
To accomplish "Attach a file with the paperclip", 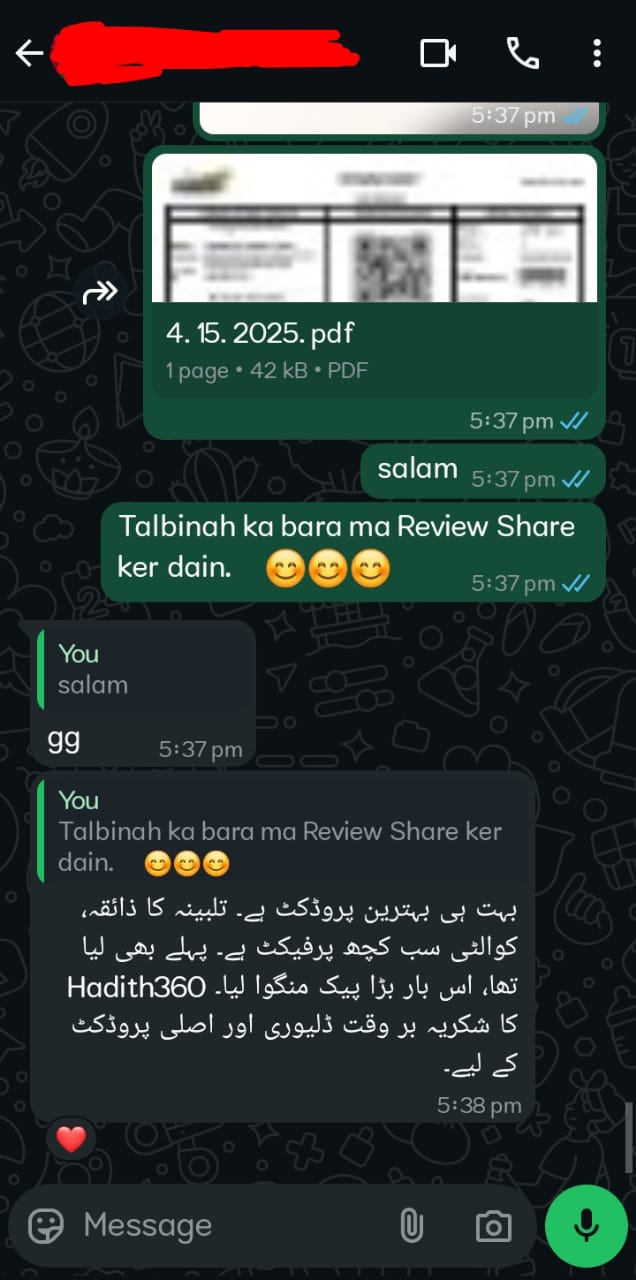I will click(x=412, y=1225).
